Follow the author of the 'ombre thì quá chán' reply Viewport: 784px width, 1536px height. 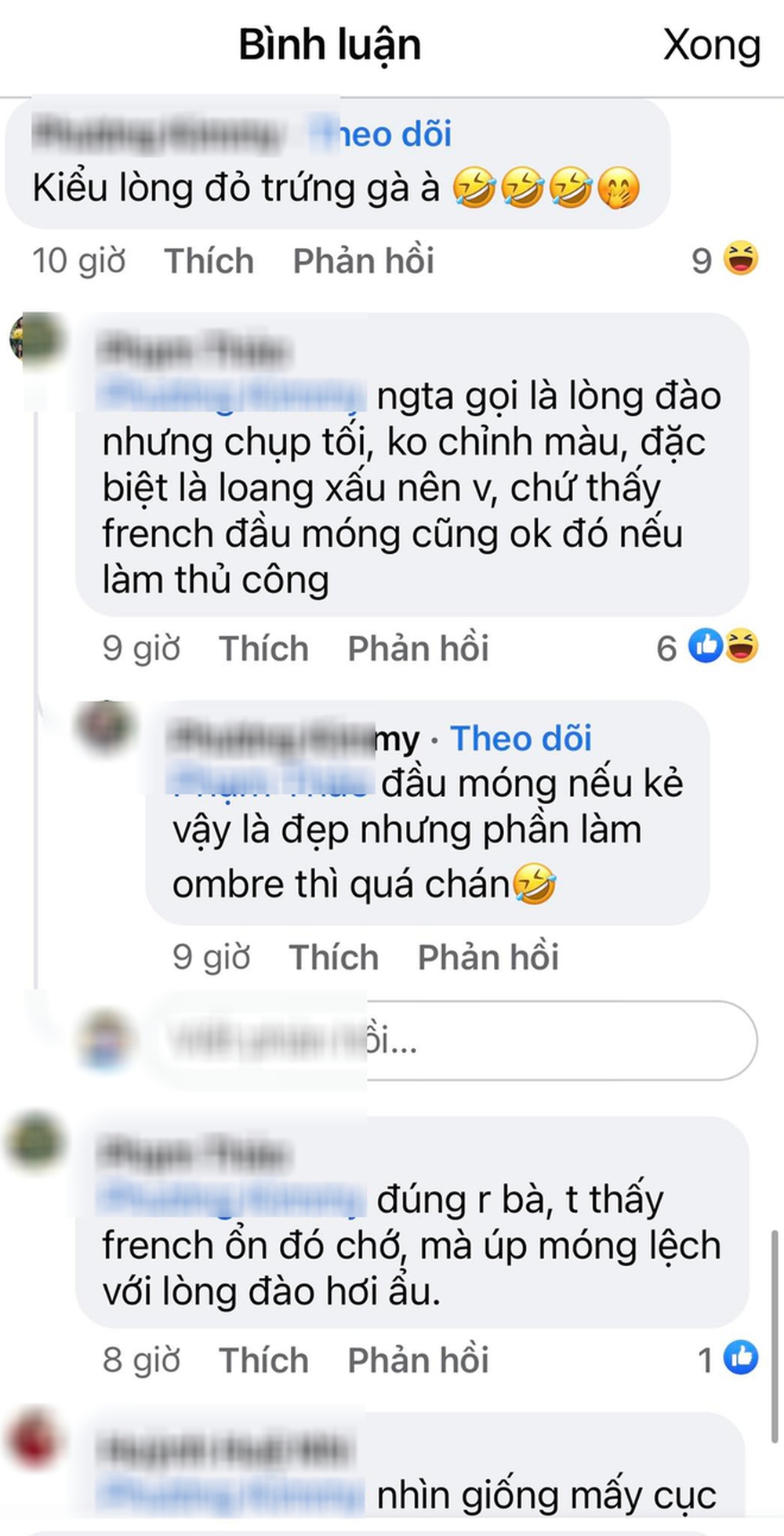pyautogui.click(x=521, y=738)
